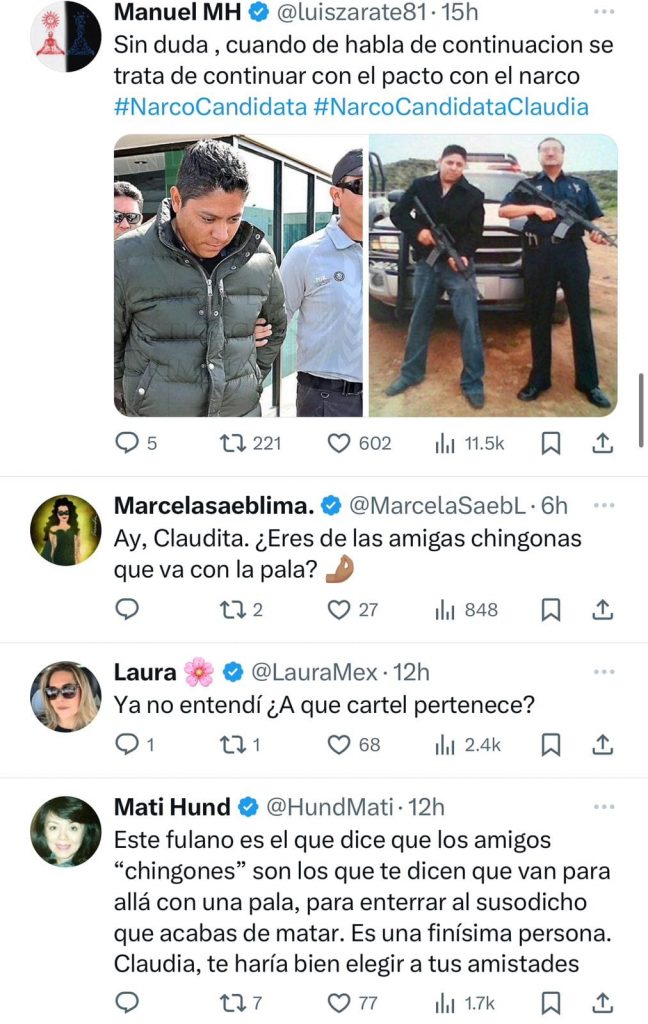Open the right photo in Manuel MH's tweet
The height and width of the screenshot is (1024, 648).
(493, 275)
